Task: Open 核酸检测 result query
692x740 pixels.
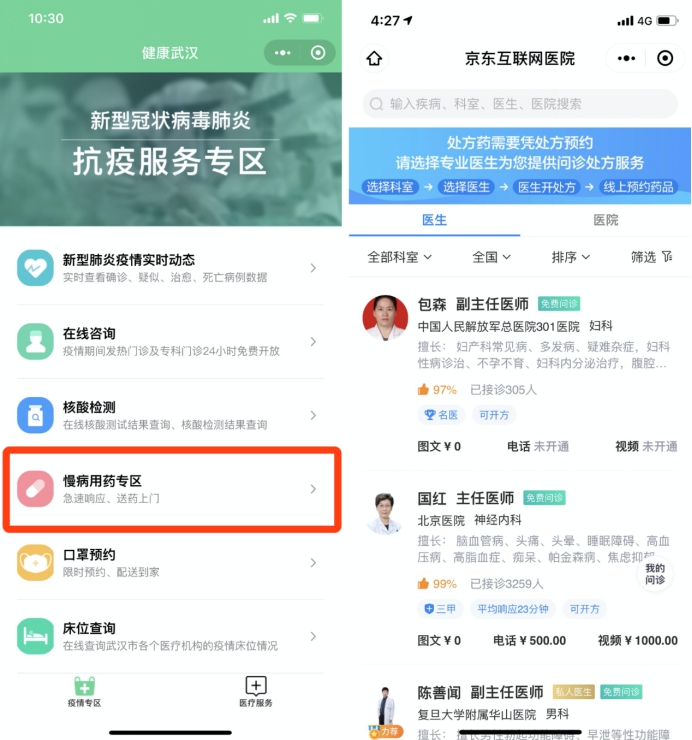Action: coord(170,415)
